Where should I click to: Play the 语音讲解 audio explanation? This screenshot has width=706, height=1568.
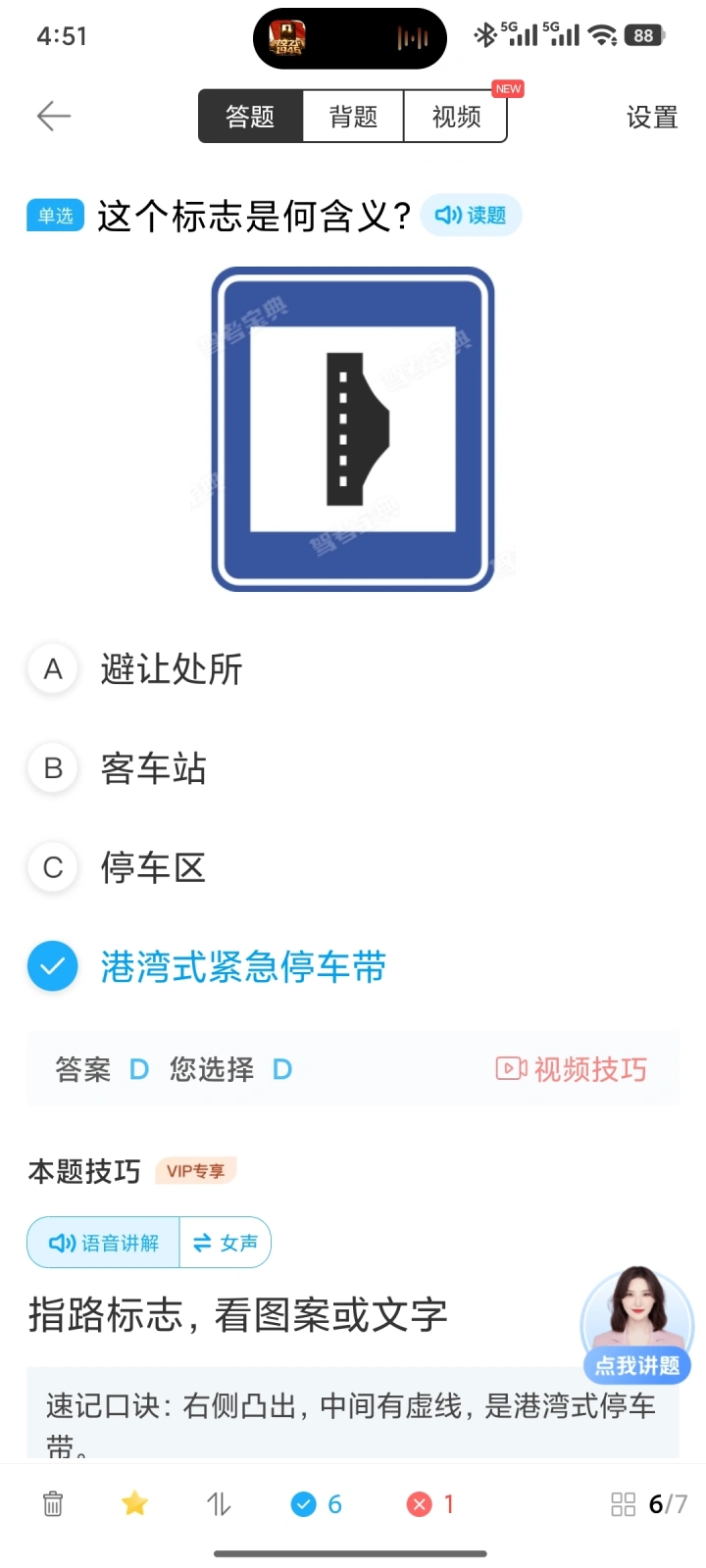tap(104, 1243)
